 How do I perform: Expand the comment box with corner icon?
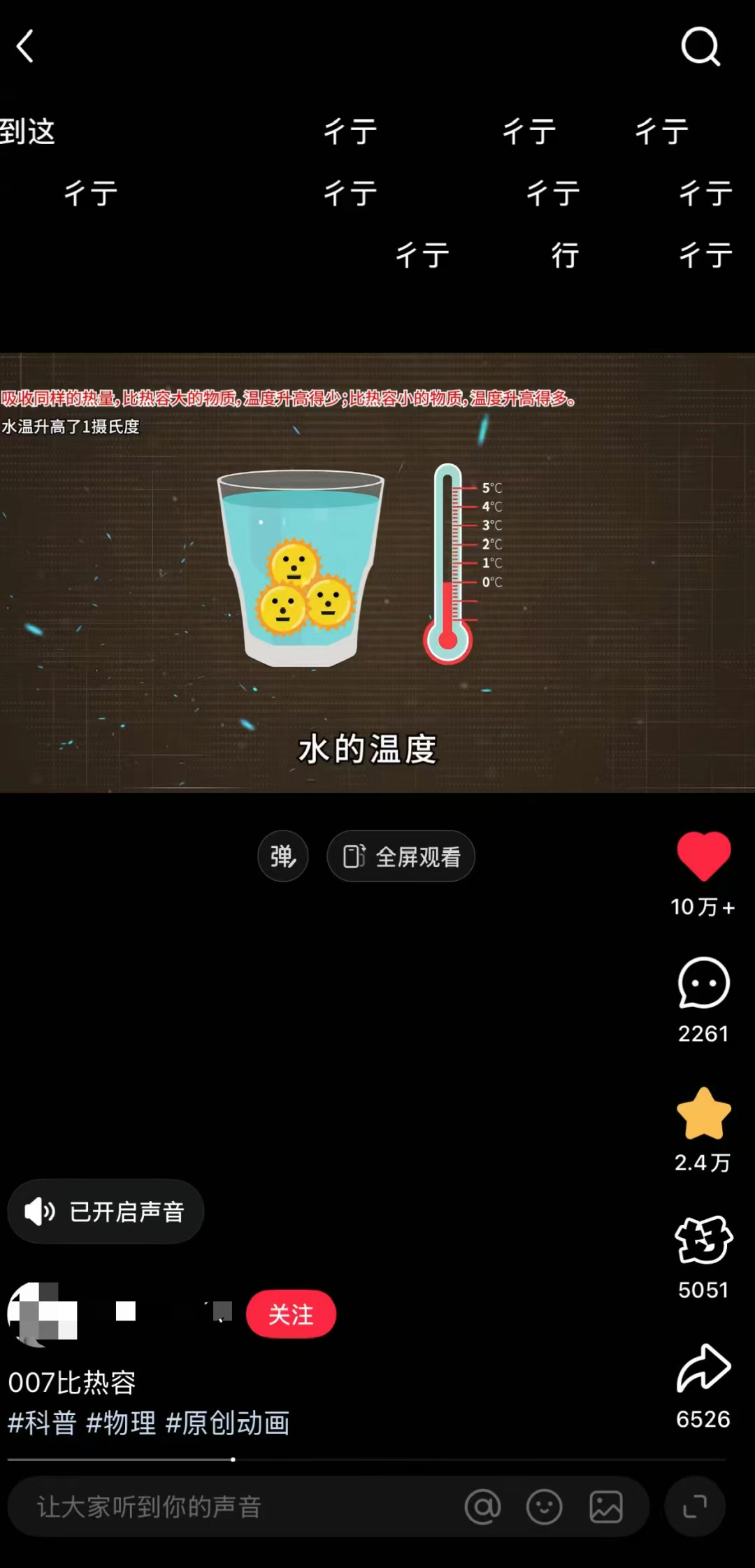click(694, 1506)
